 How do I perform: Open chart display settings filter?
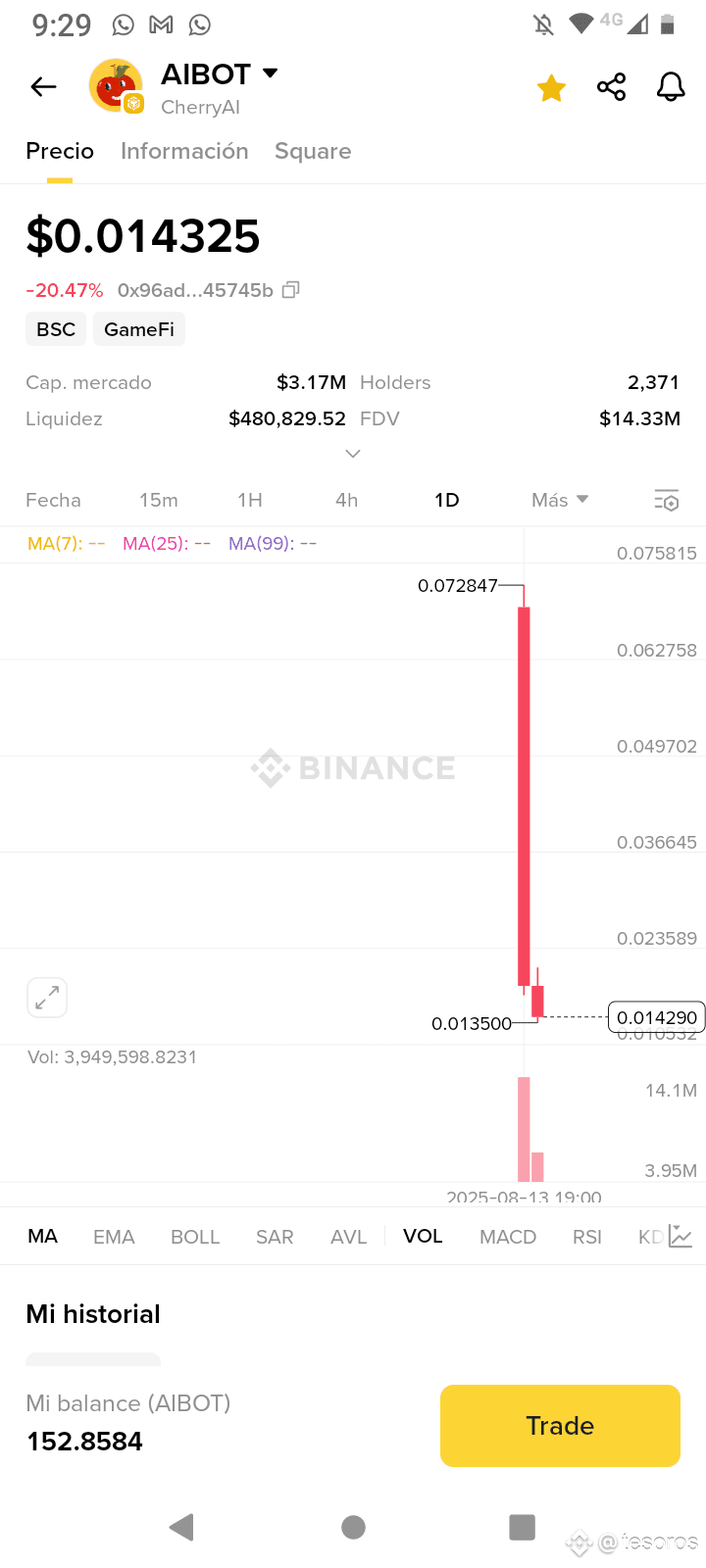tap(667, 500)
